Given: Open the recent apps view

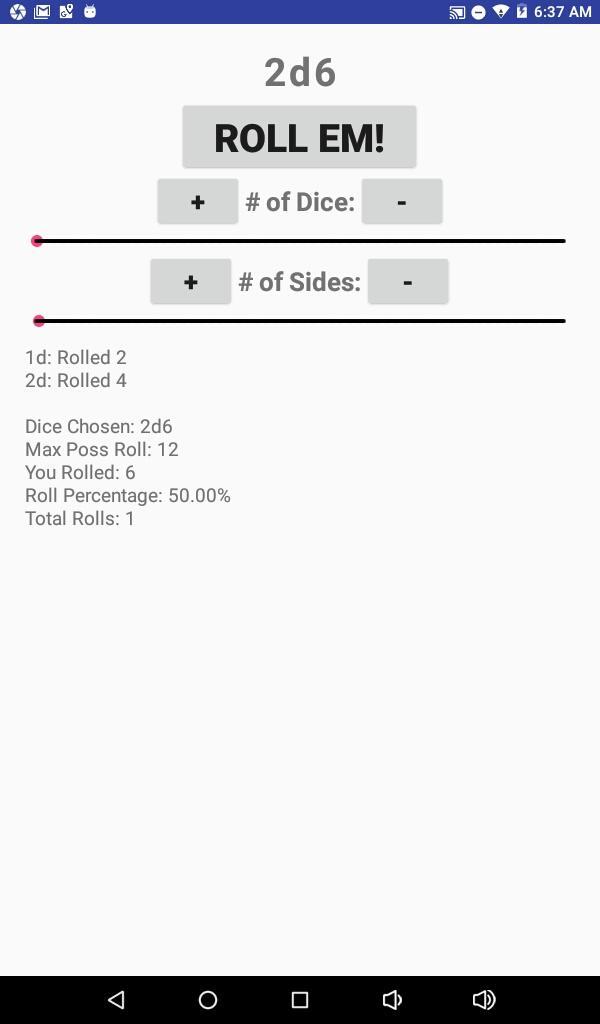Looking at the screenshot, I should point(299,999).
